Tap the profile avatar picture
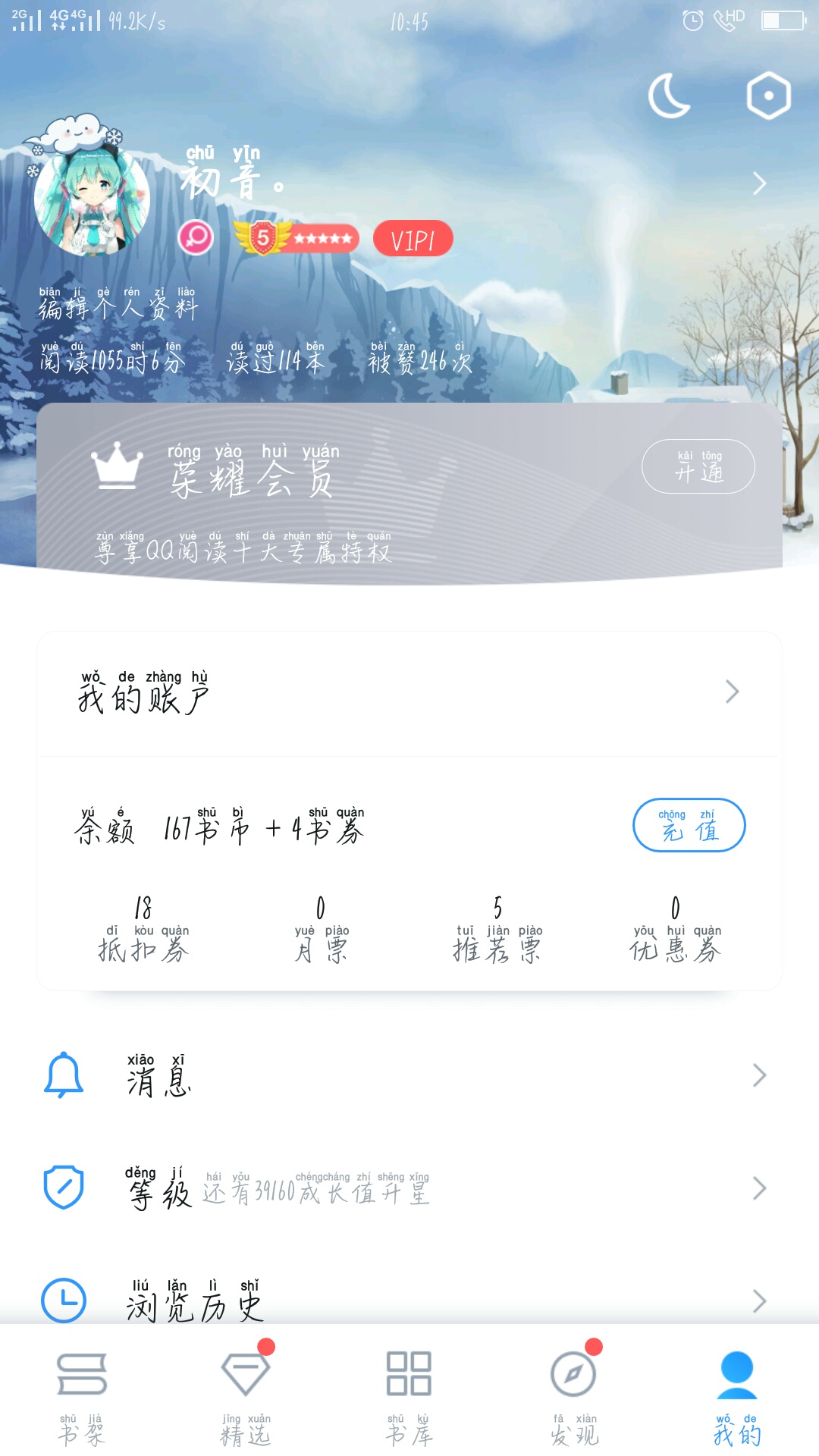Viewport: 819px width, 1456px height. (x=92, y=199)
